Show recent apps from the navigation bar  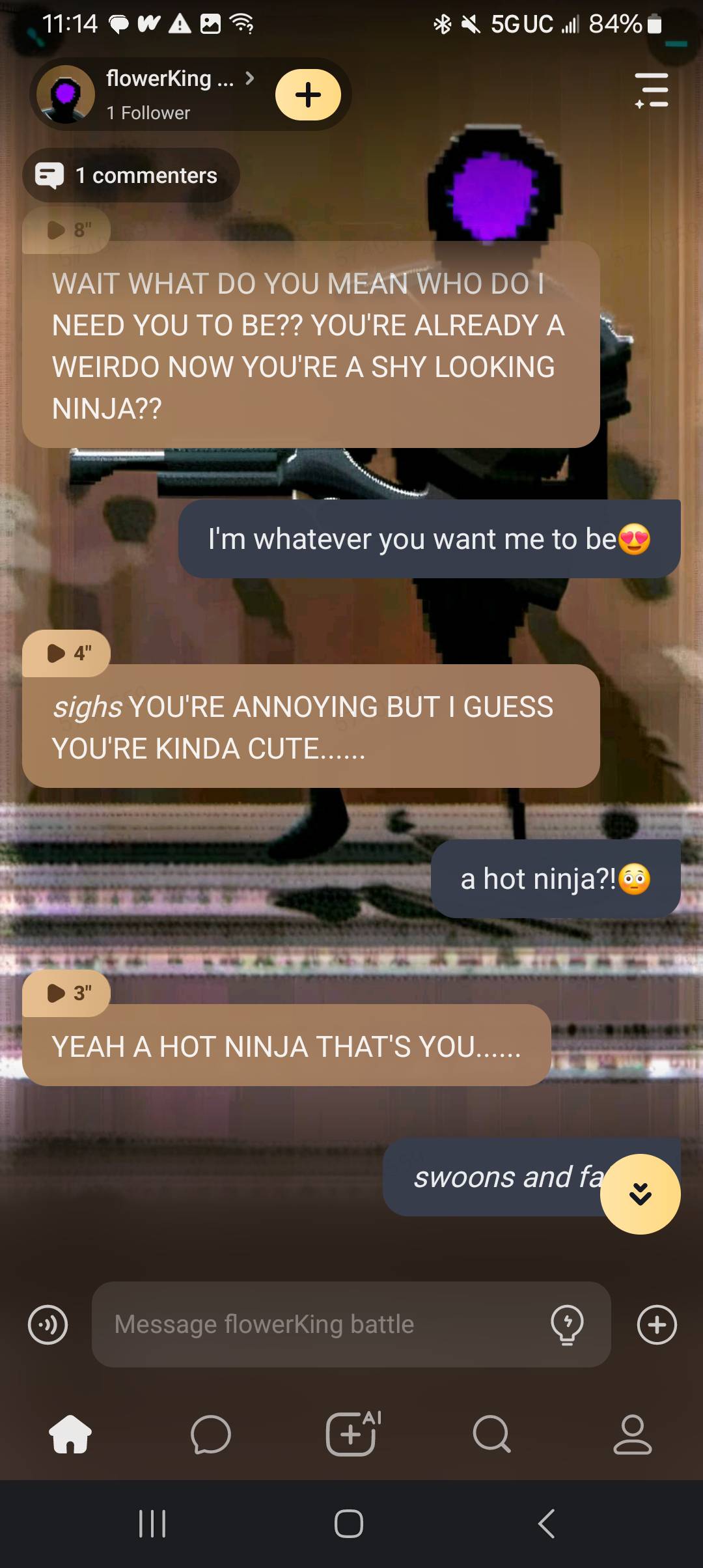153,1524
